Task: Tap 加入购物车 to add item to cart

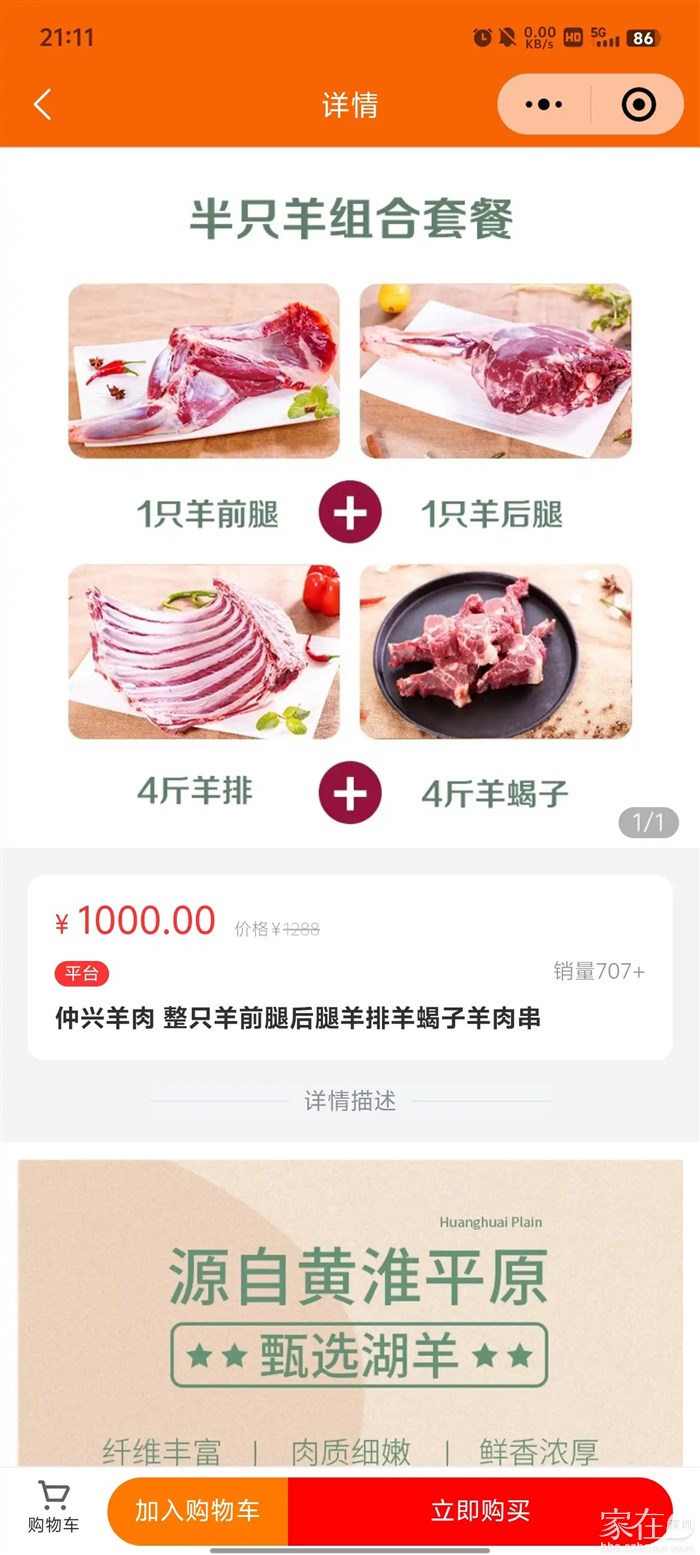Action: click(x=198, y=1510)
